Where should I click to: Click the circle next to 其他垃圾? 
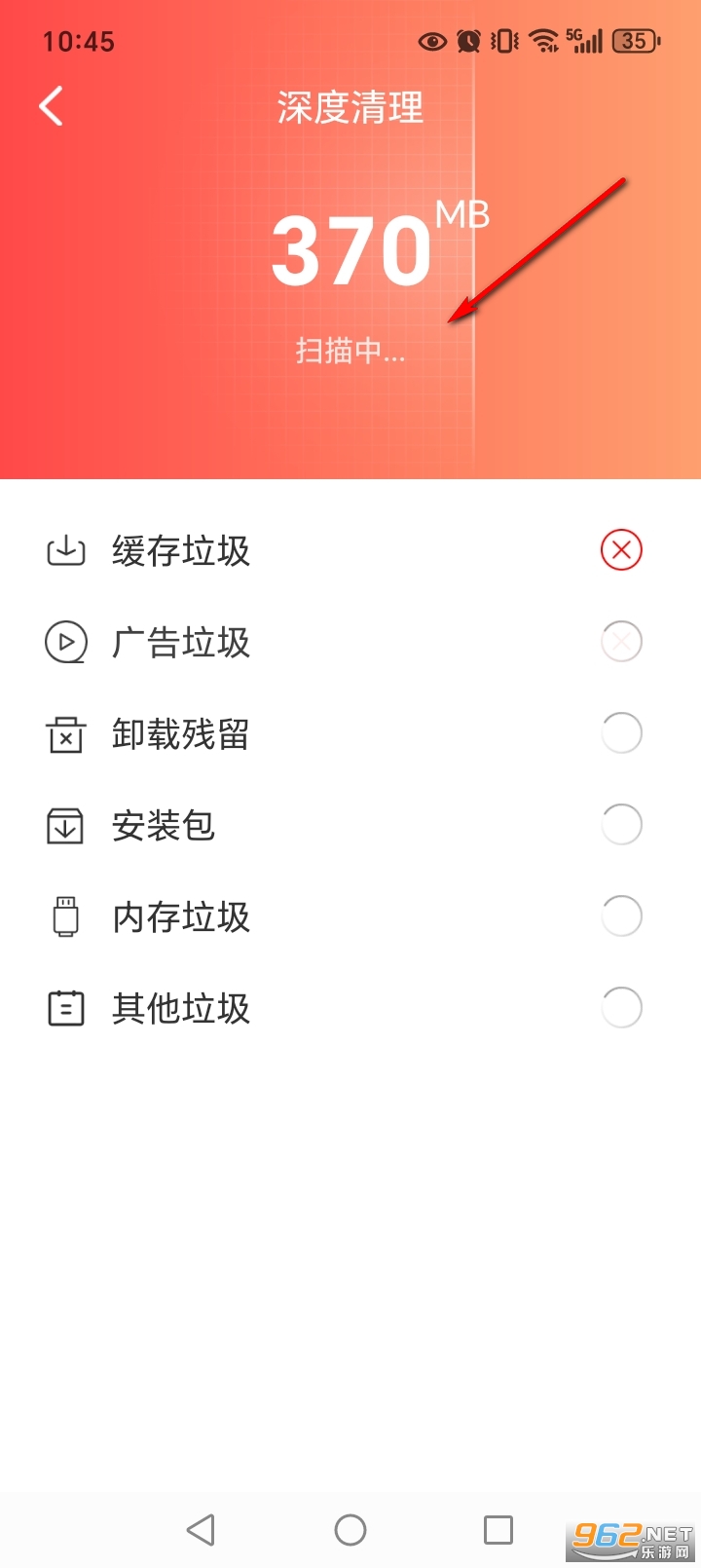621,1008
